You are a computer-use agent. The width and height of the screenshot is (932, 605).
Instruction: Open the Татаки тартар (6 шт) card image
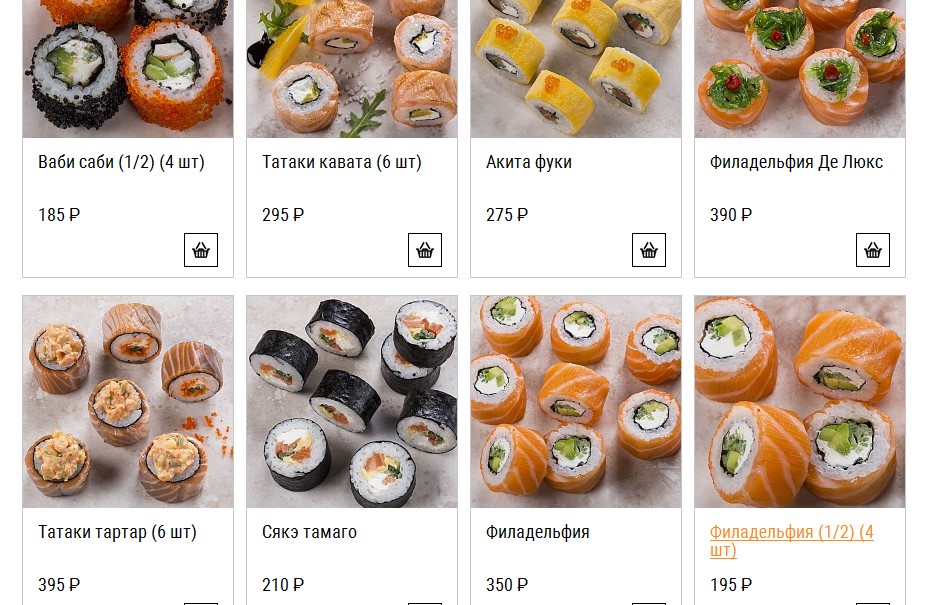click(x=128, y=401)
